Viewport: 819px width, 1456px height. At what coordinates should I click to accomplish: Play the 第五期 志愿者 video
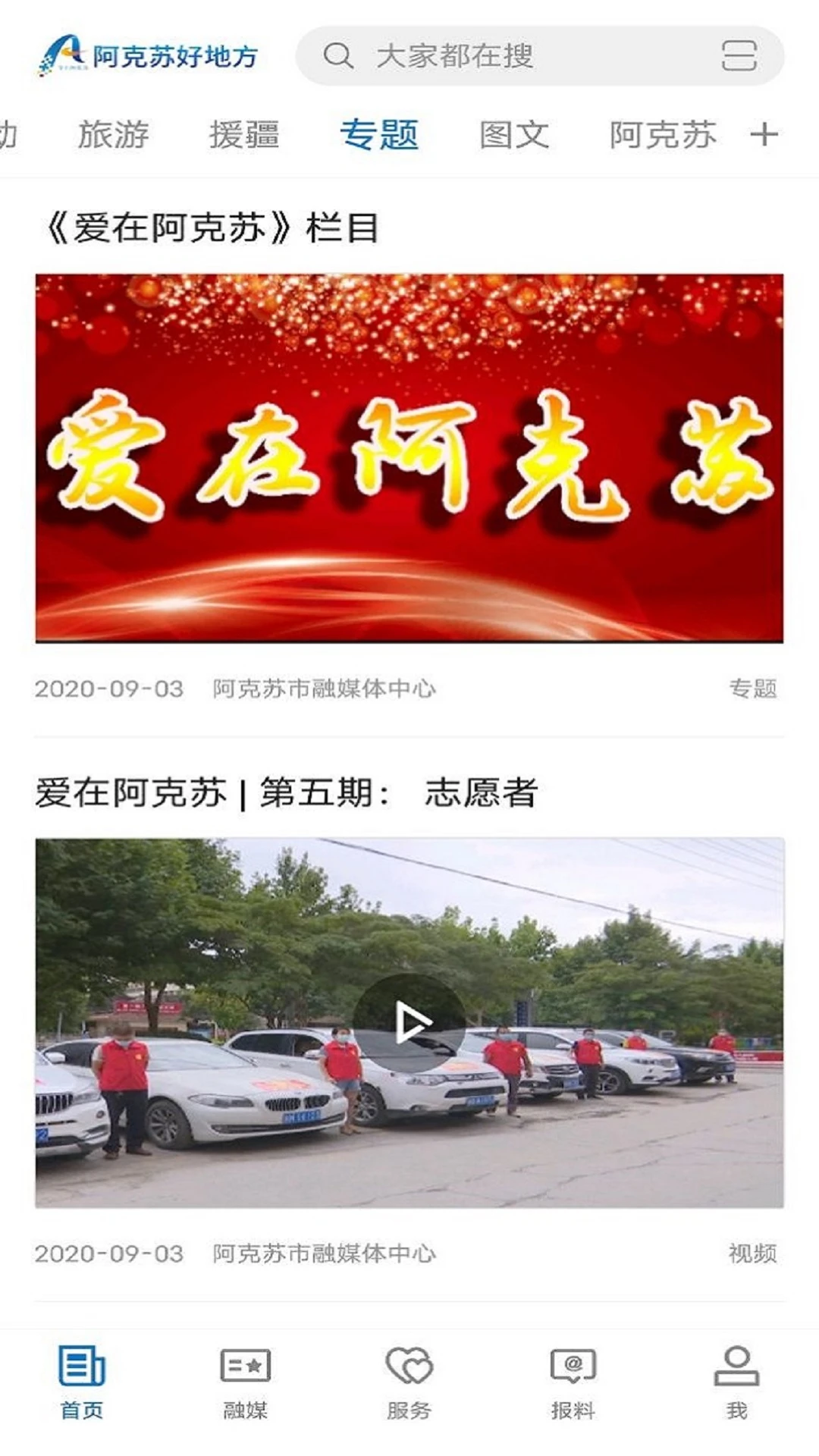[x=409, y=1024]
